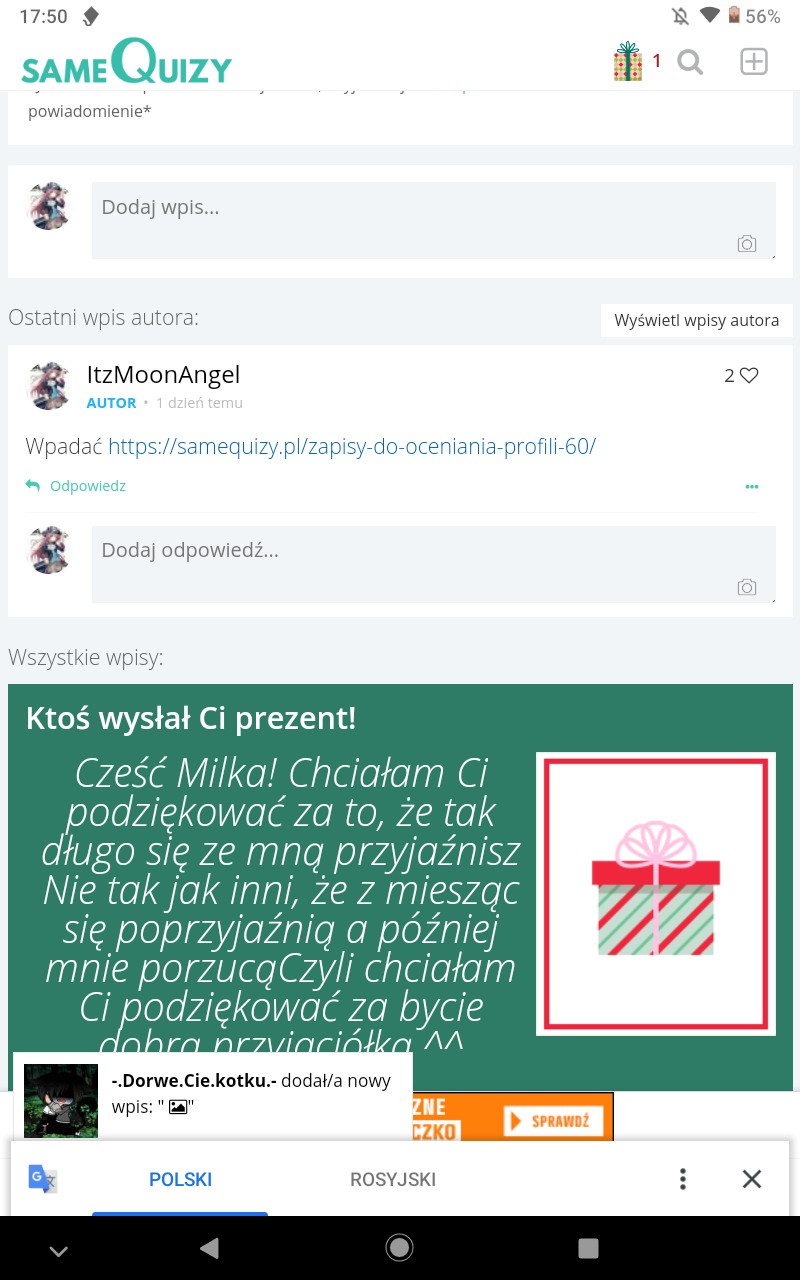The height and width of the screenshot is (1280, 800).
Task: Open the zapisy-do-oceniania-profili-60 link
Action: pos(352,446)
